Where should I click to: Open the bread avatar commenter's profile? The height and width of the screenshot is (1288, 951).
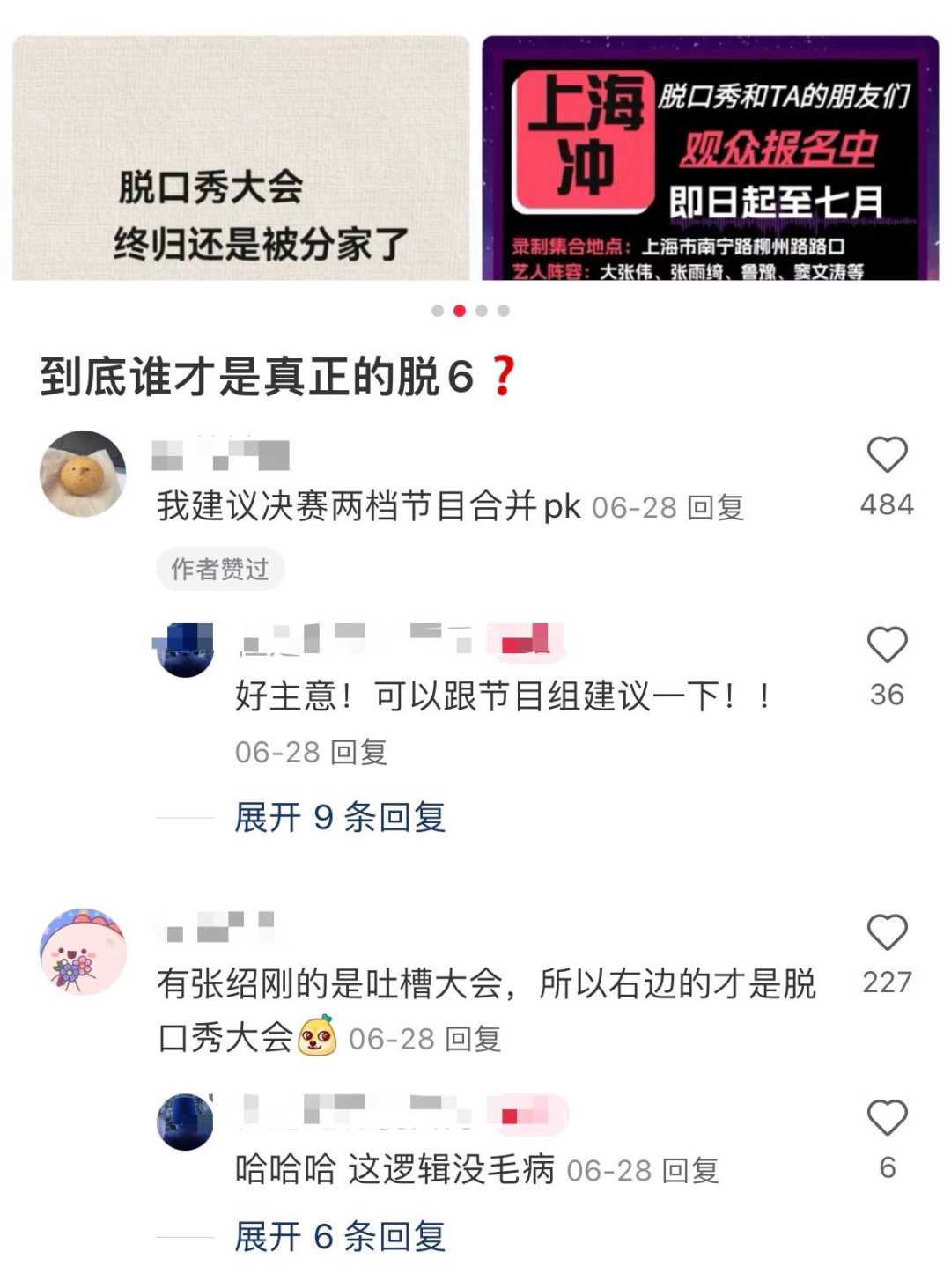pyautogui.click(x=83, y=474)
